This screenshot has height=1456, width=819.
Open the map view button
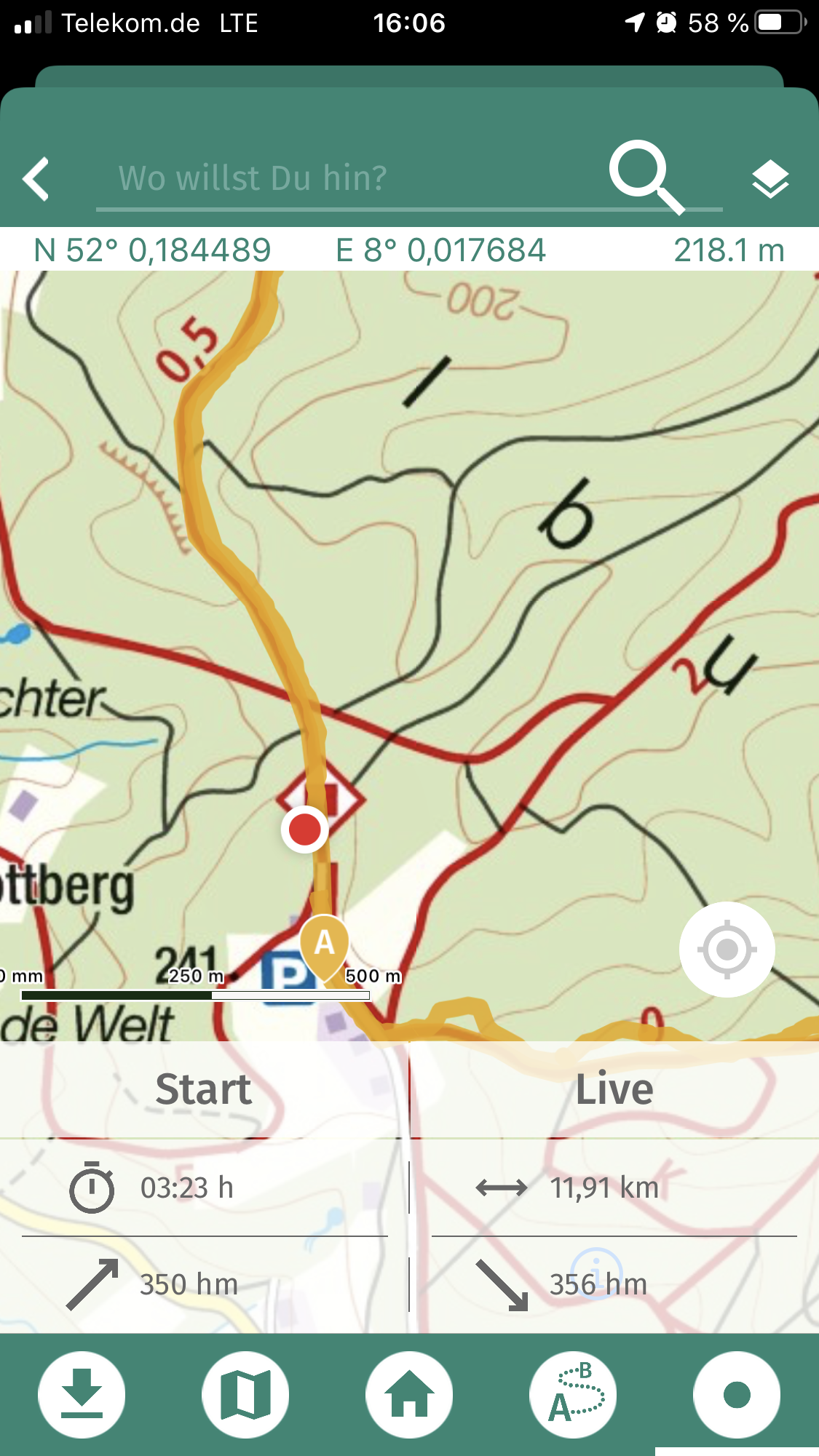(245, 1395)
